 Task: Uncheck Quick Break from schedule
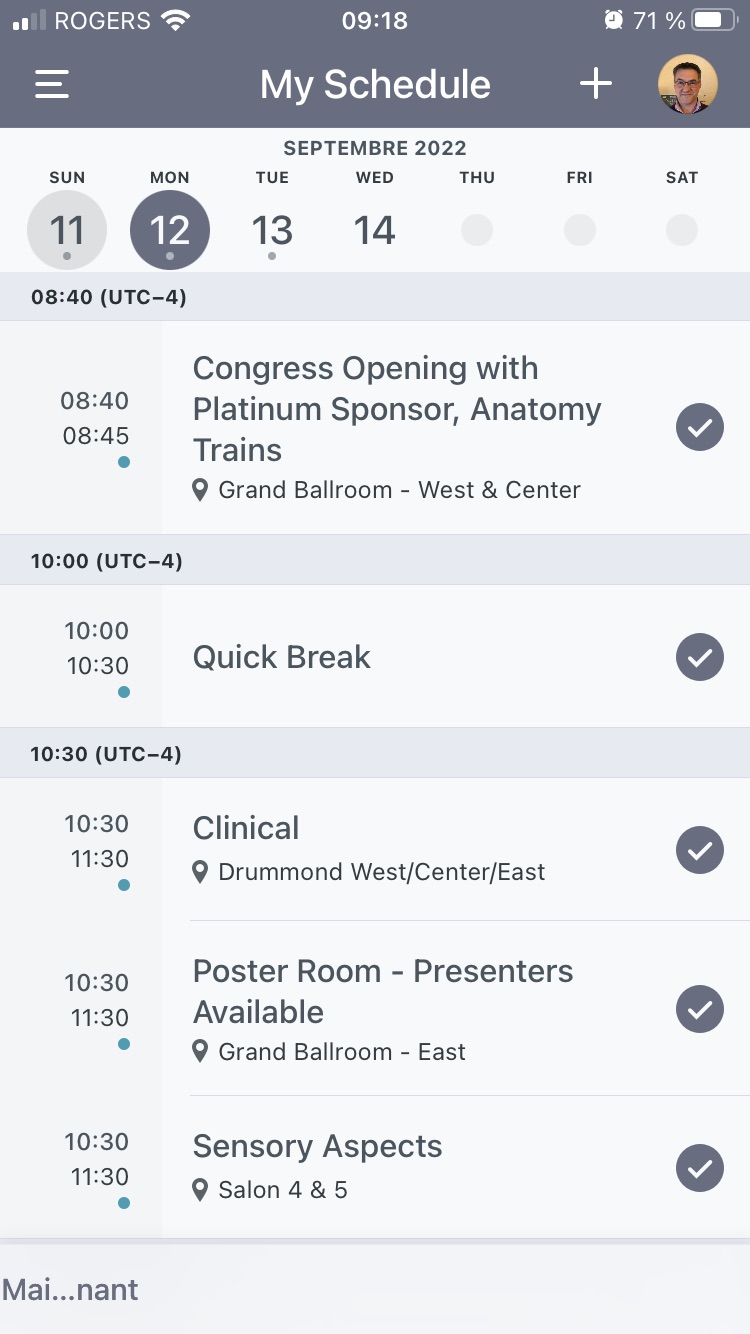700,657
